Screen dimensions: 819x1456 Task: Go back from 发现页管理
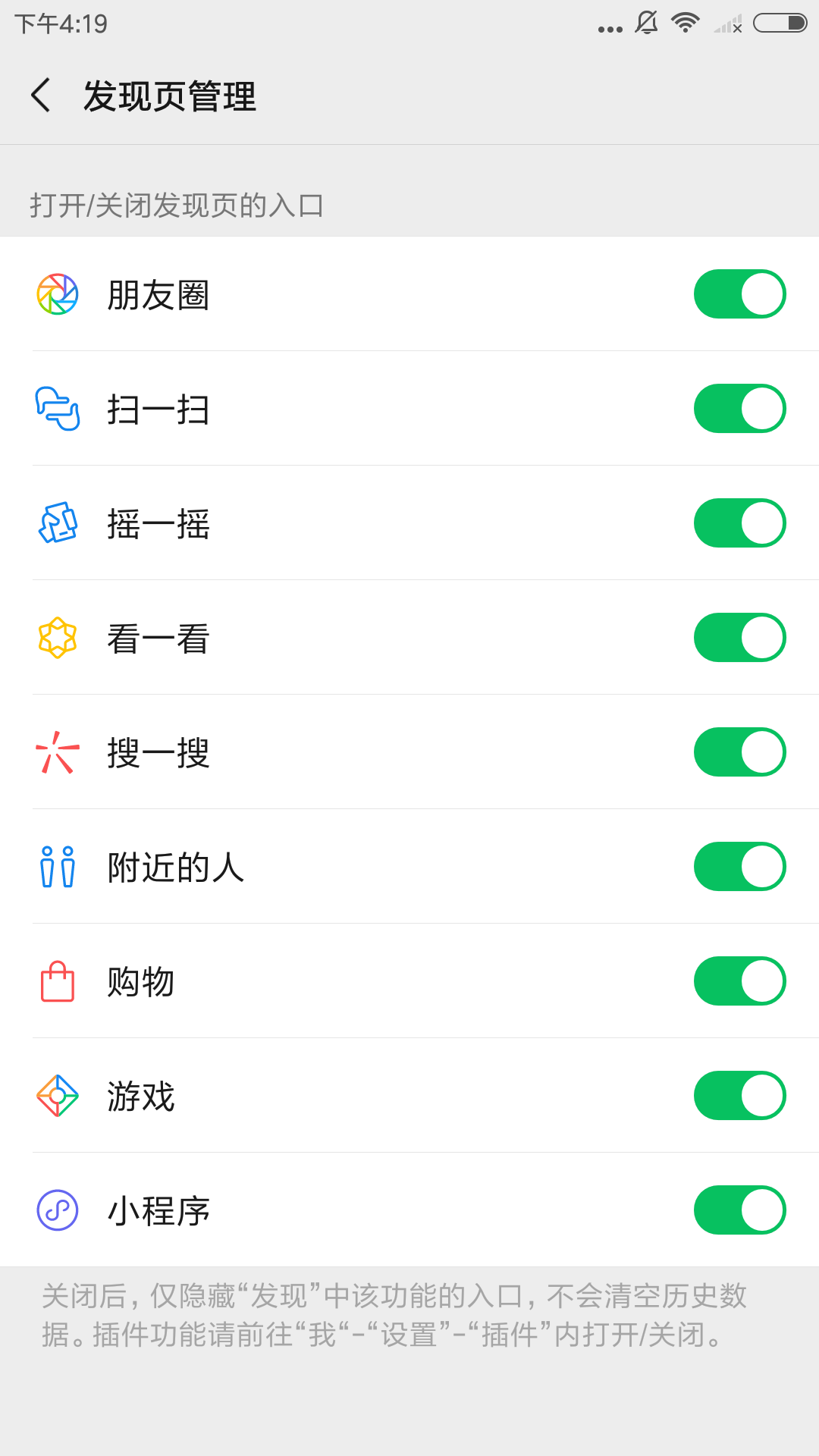(x=41, y=96)
